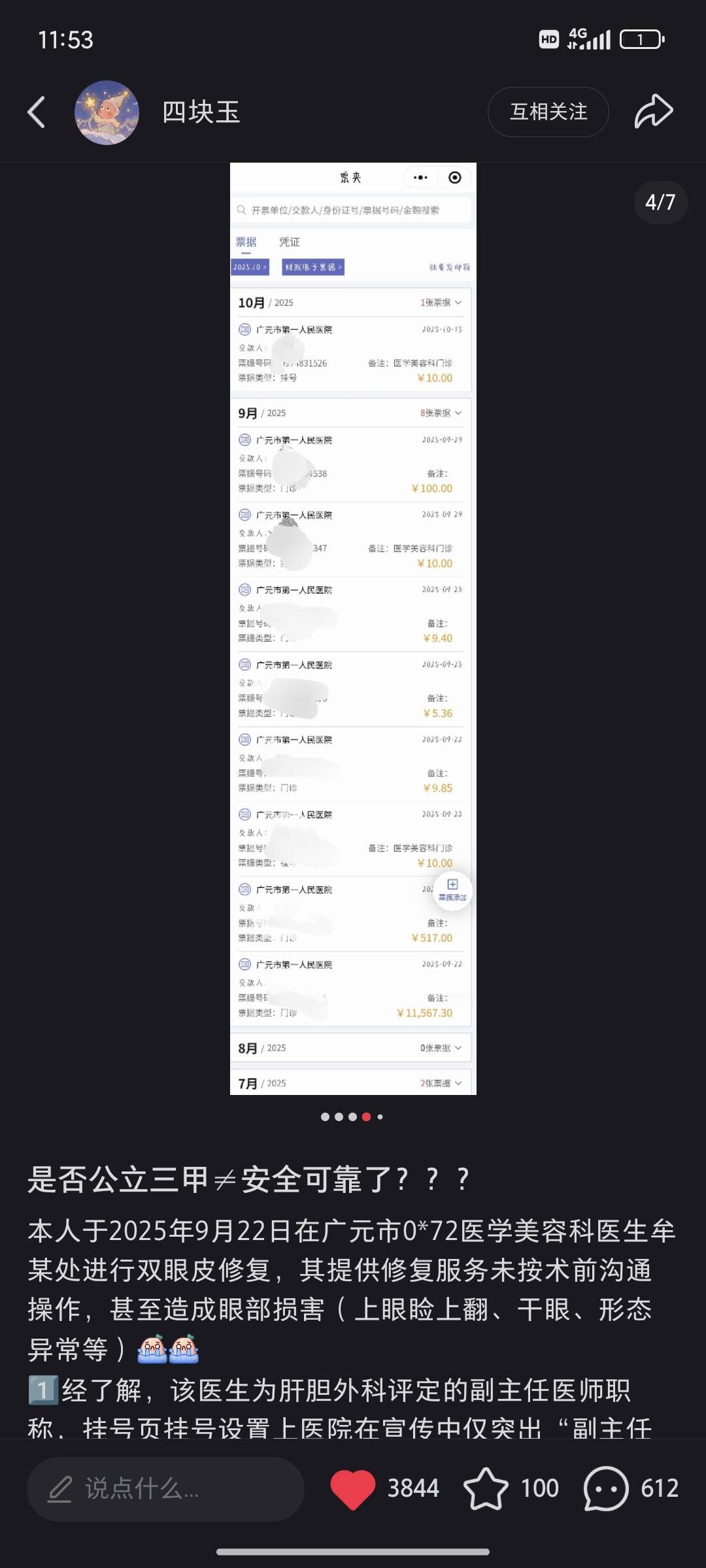
Task: Open 四块玉's profile avatar
Action: coord(107,112)
